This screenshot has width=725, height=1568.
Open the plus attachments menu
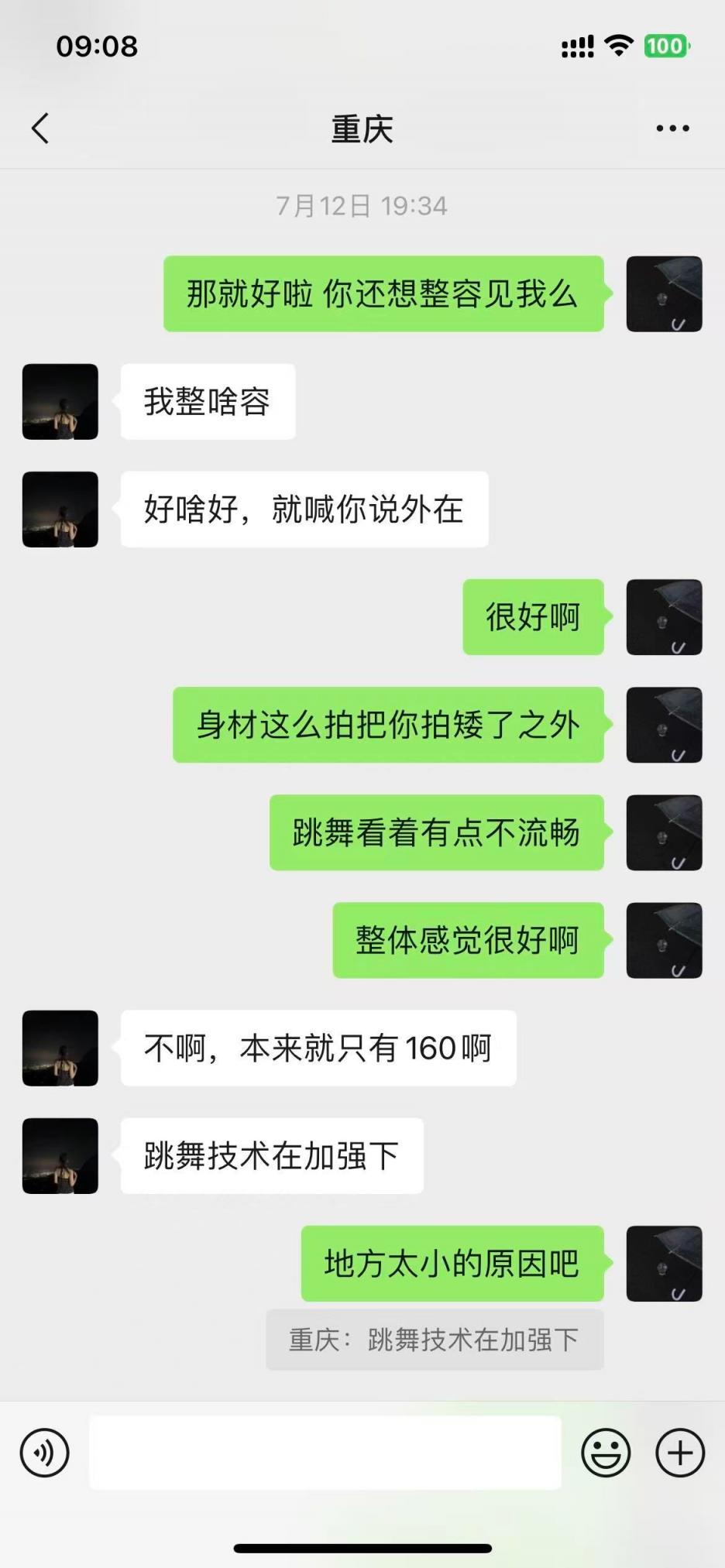point(679,1453)
